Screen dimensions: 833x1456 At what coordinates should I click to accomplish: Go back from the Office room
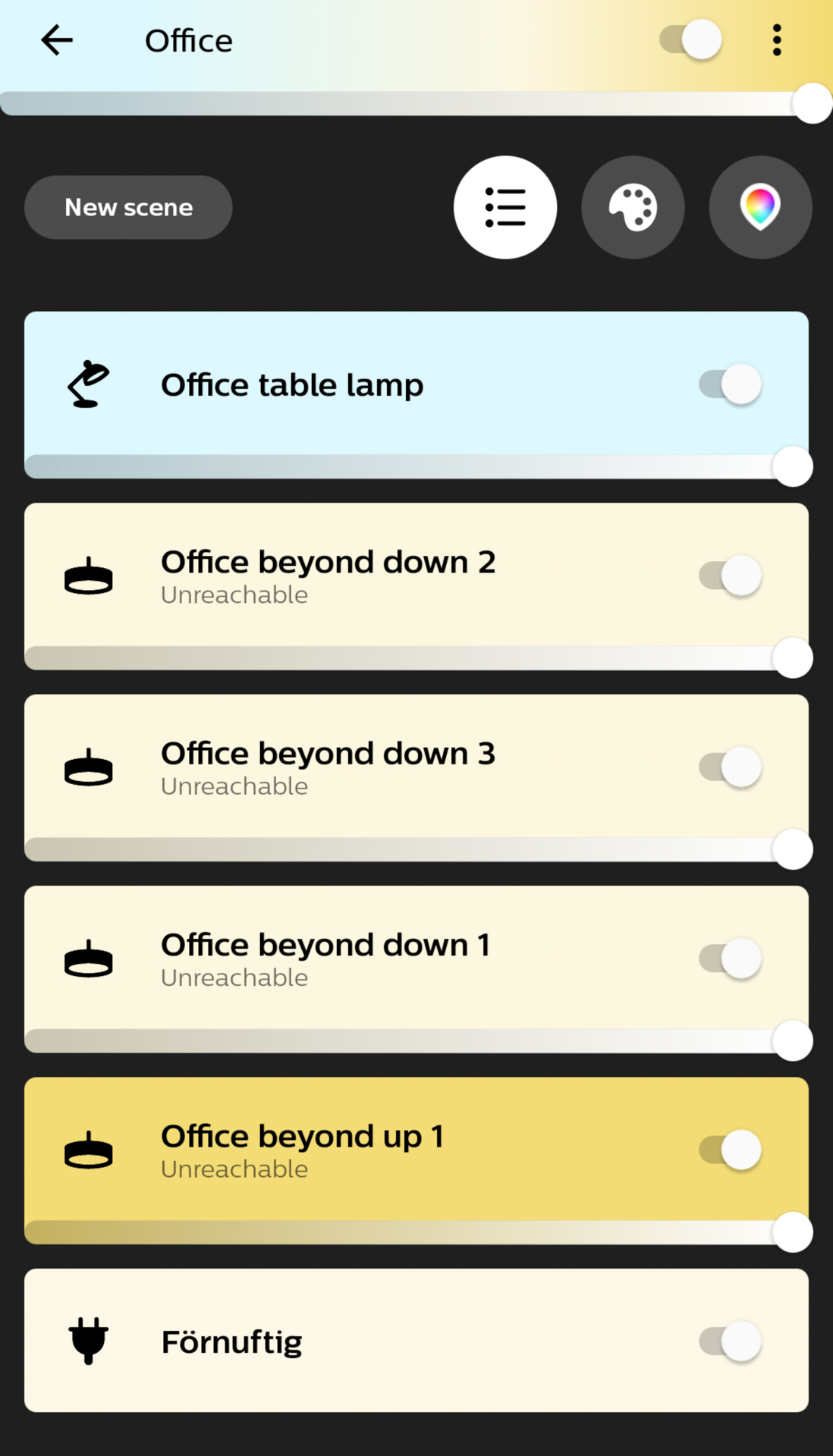(57, 40)
